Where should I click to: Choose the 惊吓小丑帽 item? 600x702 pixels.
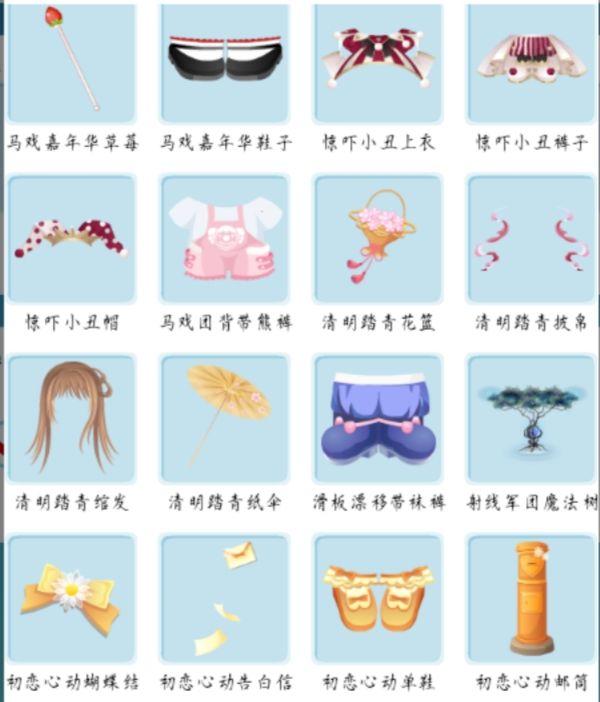pos(72,240)
